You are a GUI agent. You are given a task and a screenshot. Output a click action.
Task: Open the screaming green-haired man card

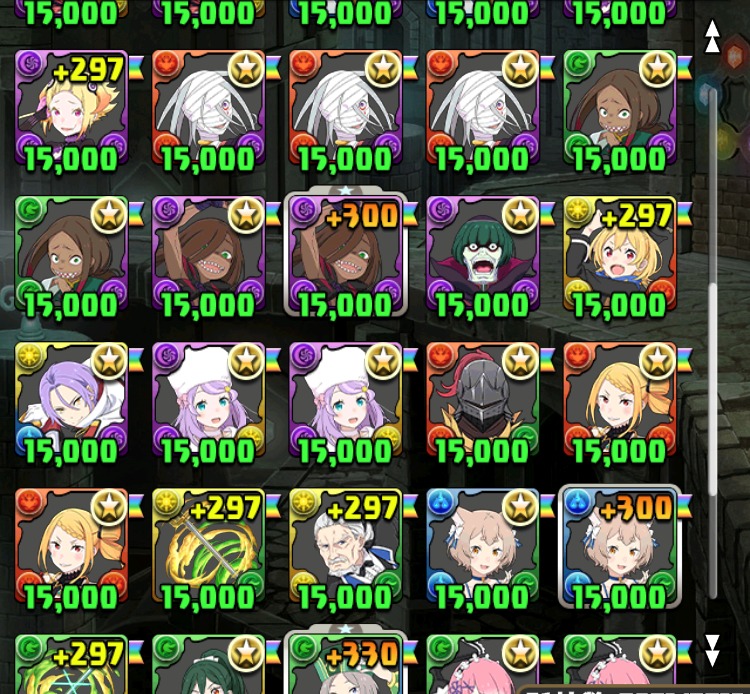[x=482, y=254]
